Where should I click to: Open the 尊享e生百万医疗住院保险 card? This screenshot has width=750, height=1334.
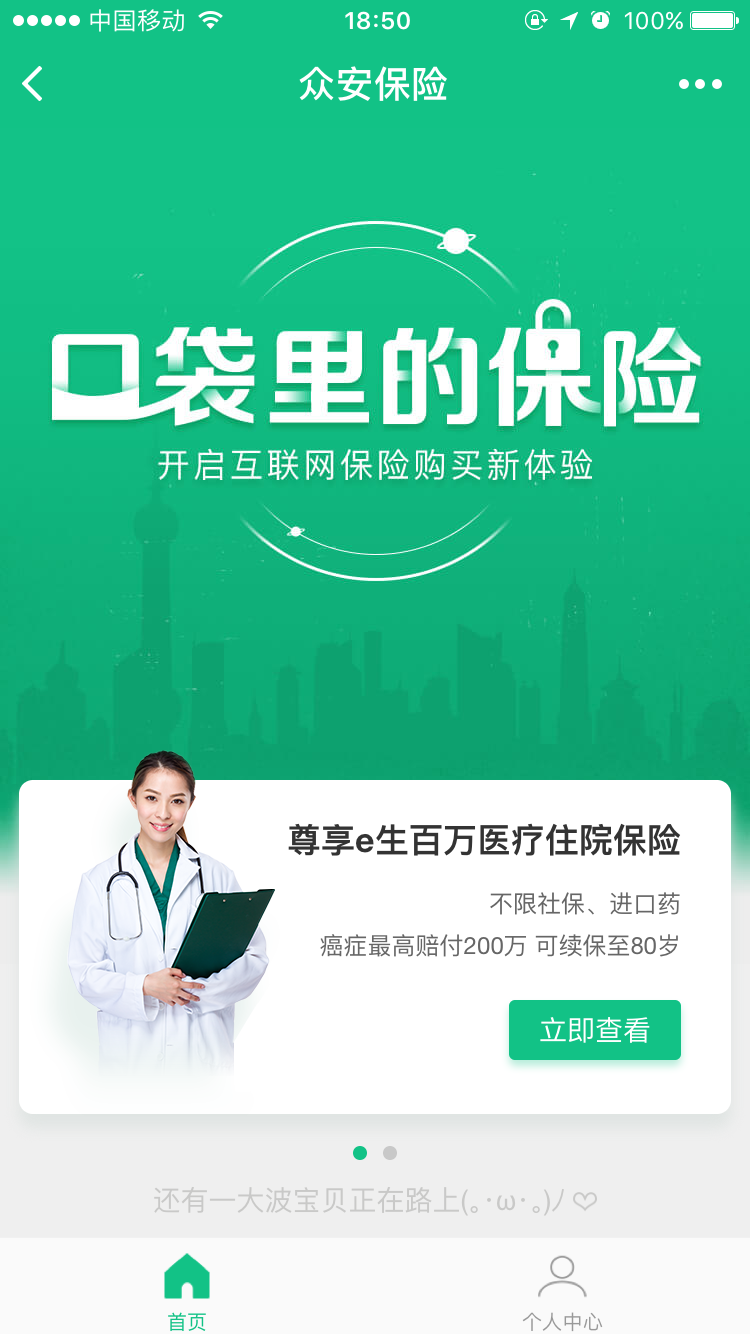coord(484,841)
